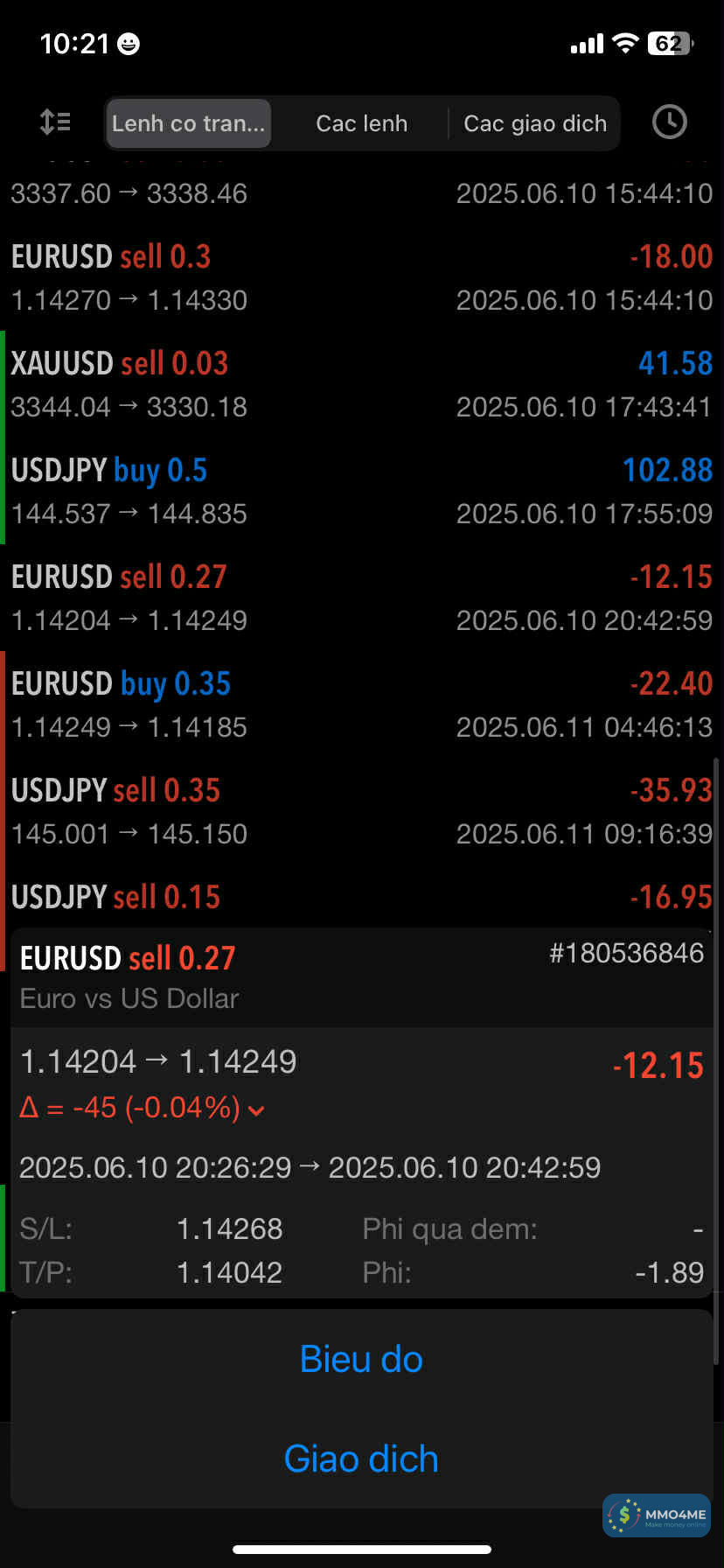Image resolution: width=724 pixels, height=1568 pixels.
Task: Choose Bieu do to open chart
Action: [361, 1359]
